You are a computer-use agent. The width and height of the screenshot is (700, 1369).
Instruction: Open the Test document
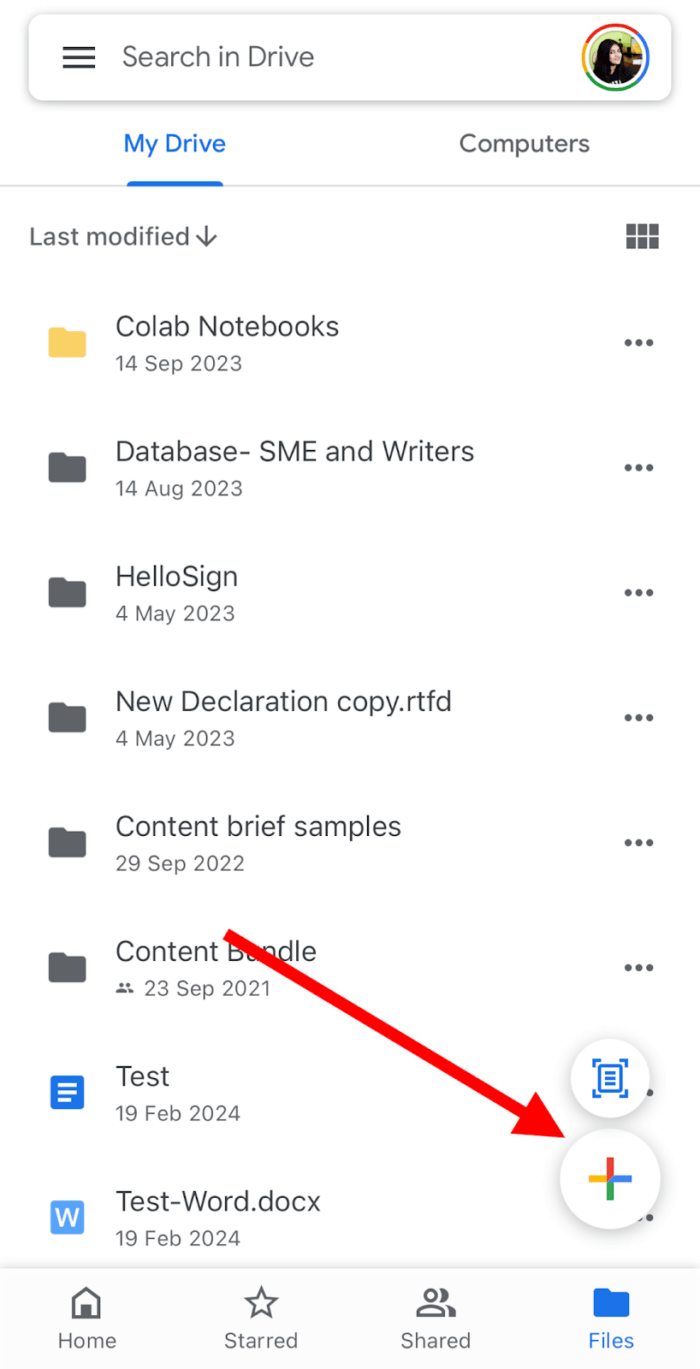pos(300,1093)
